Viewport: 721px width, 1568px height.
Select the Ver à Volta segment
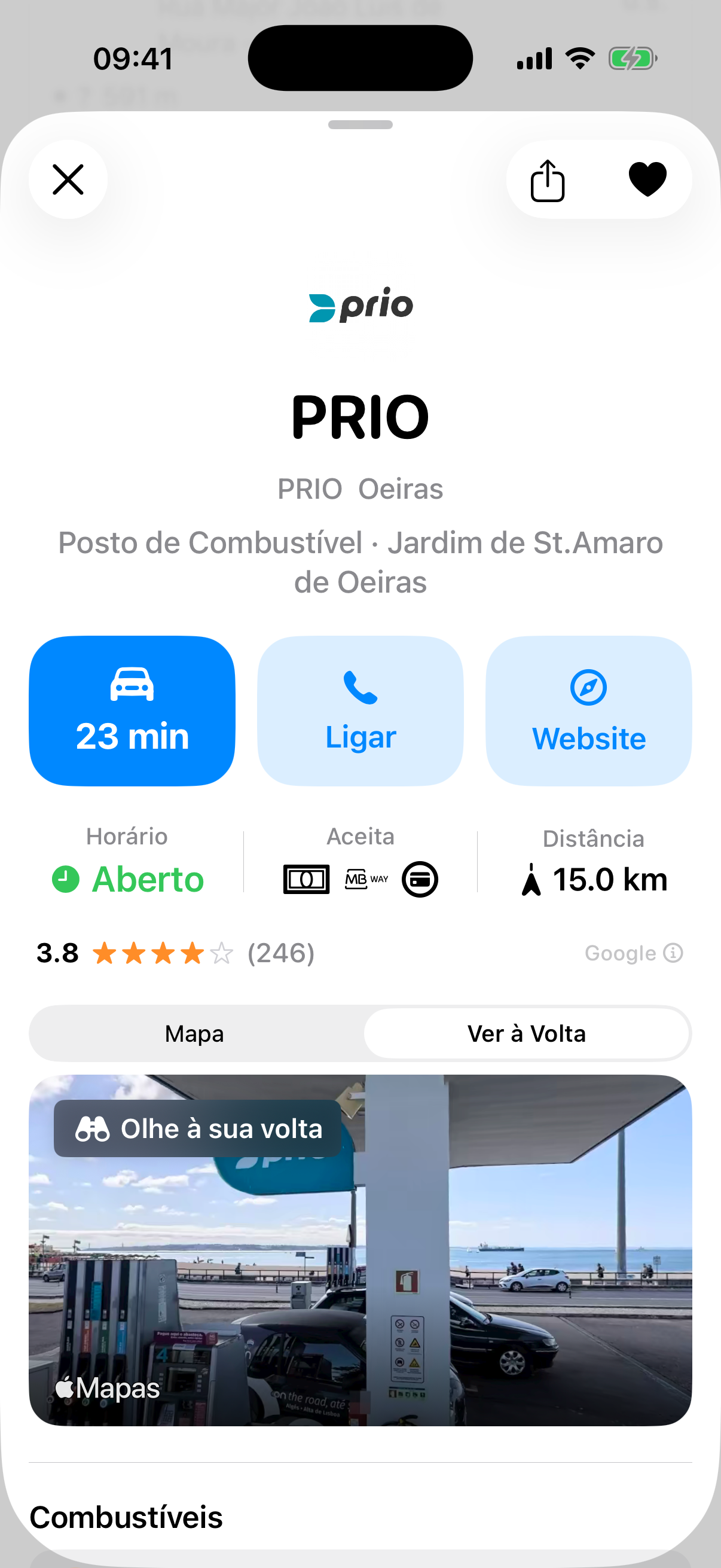526,1033
